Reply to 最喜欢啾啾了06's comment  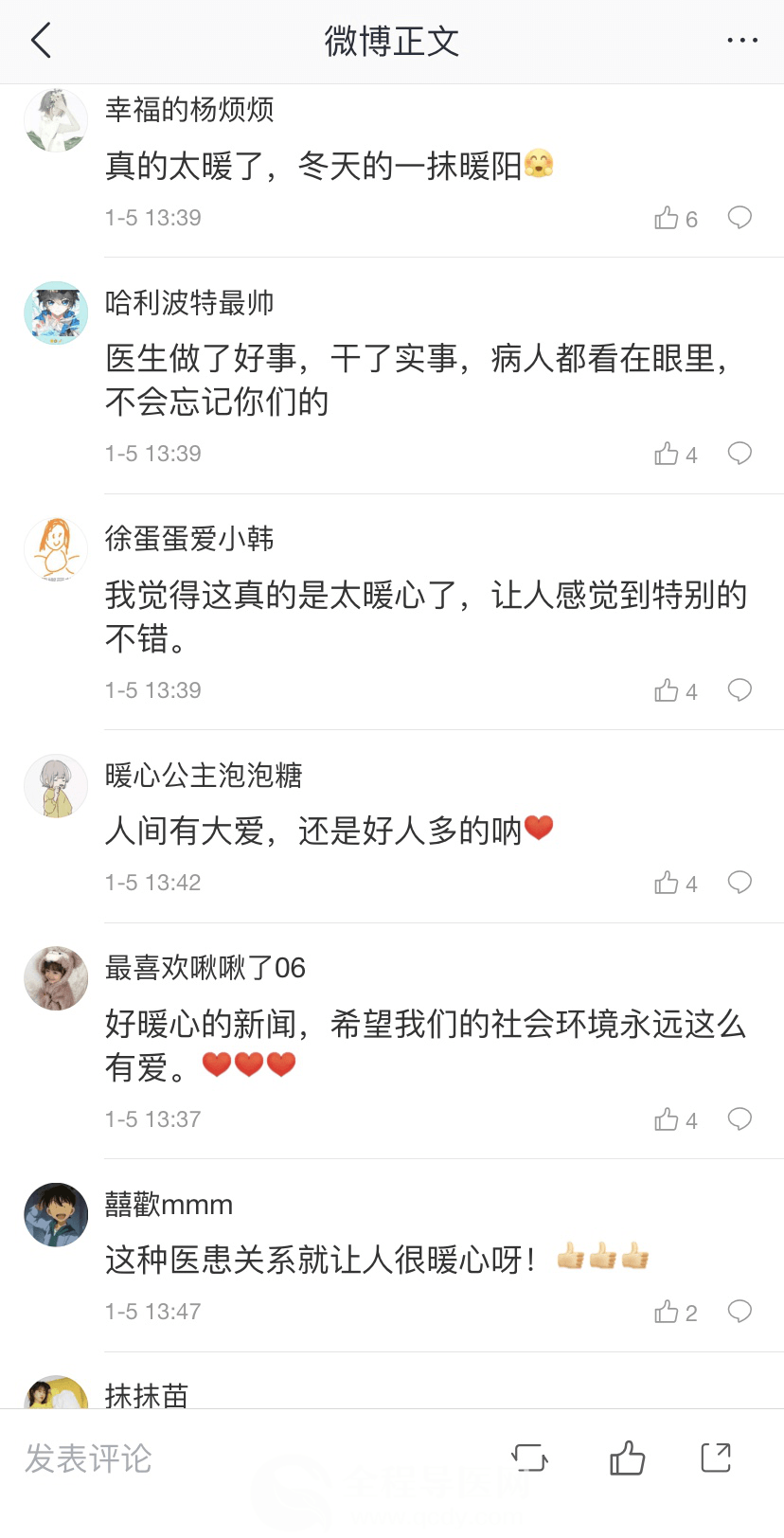tap(739, 1119)
